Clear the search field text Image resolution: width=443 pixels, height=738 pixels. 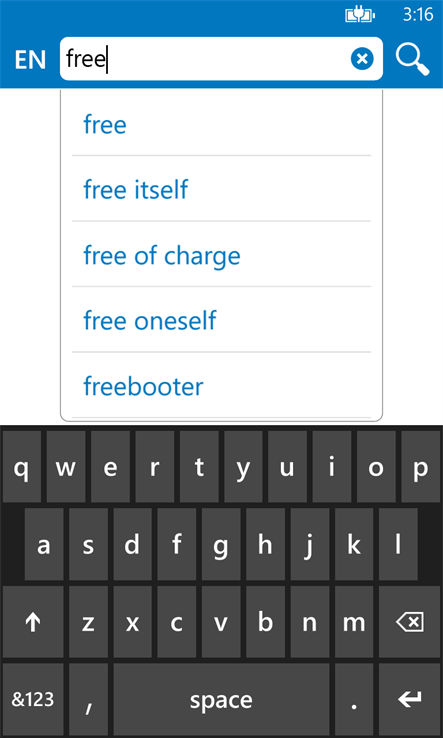pos(362,59)
